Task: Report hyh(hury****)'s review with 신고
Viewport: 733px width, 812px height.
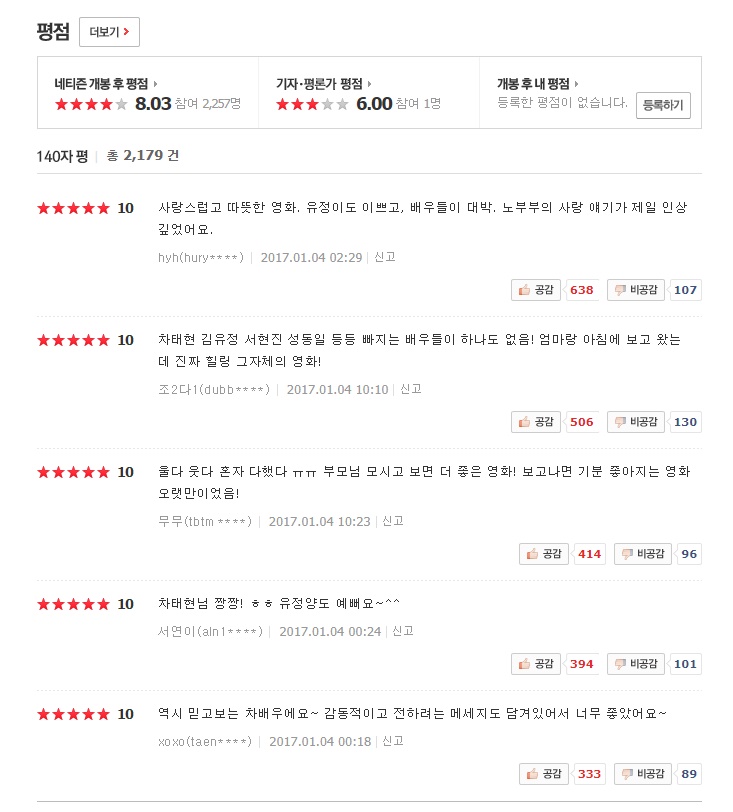Action: click(385, 257)
